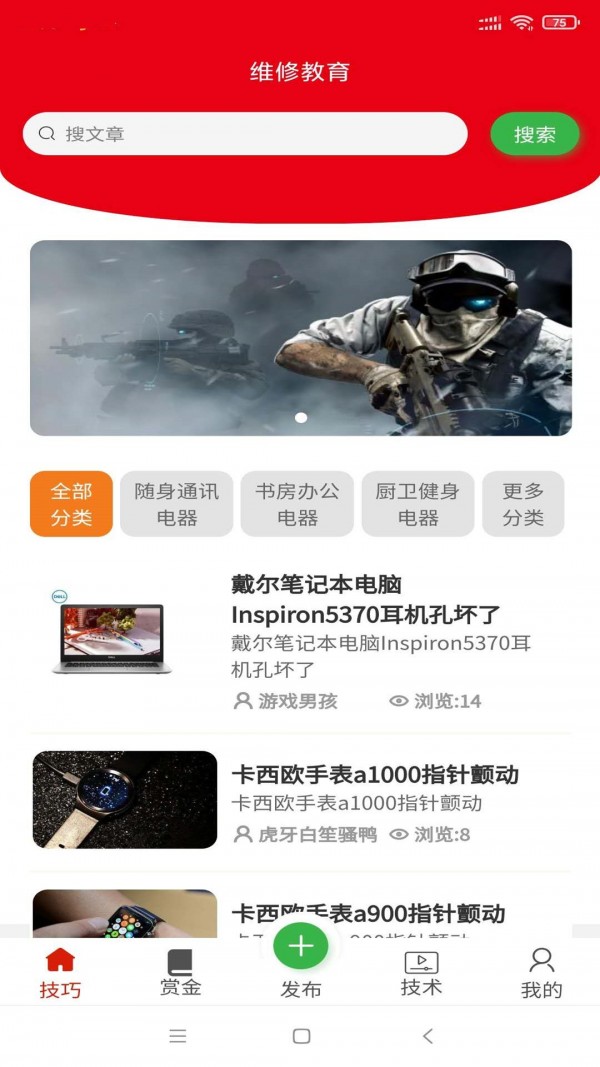This screenshot has width=600, height=1067.
Task: Open the 我的 profile tab
Action: click(541, 973)
